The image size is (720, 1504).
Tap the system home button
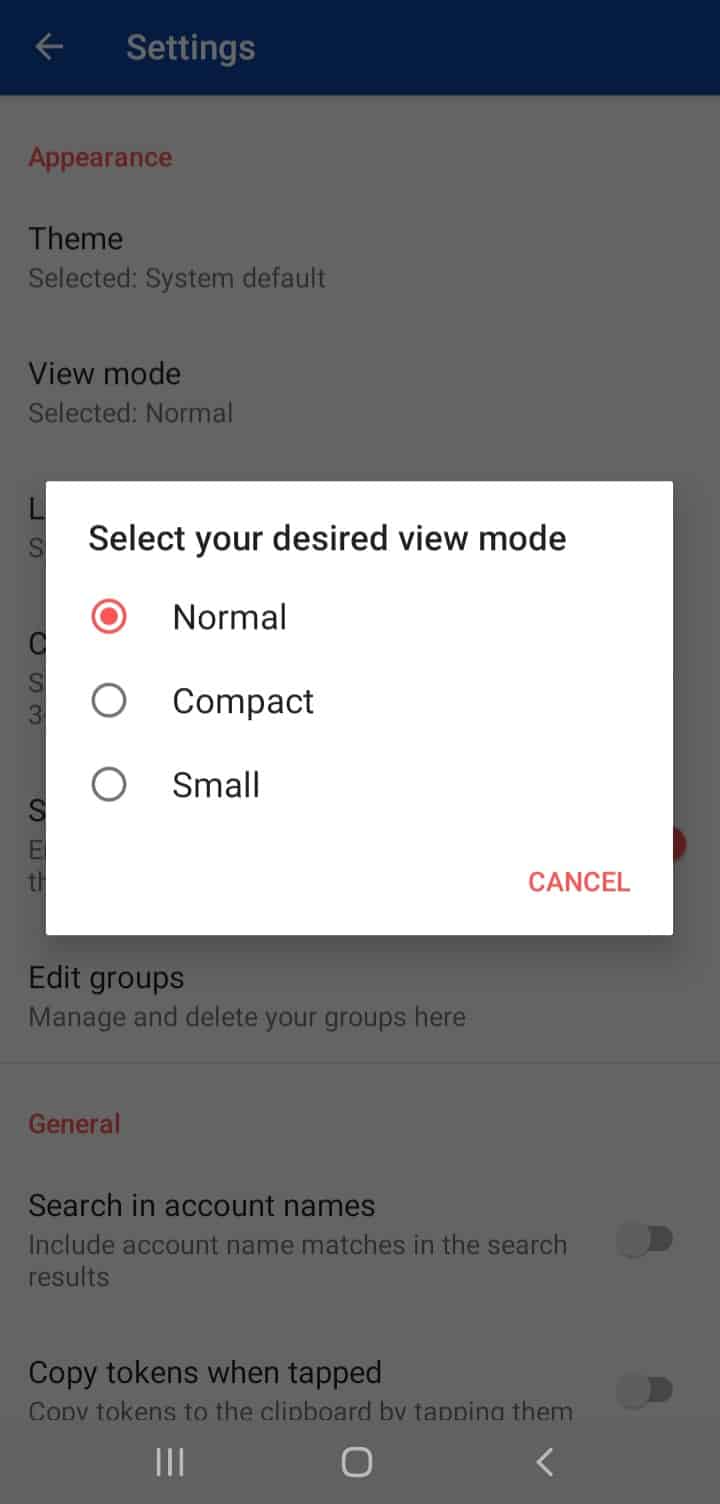coord(357,1462)
